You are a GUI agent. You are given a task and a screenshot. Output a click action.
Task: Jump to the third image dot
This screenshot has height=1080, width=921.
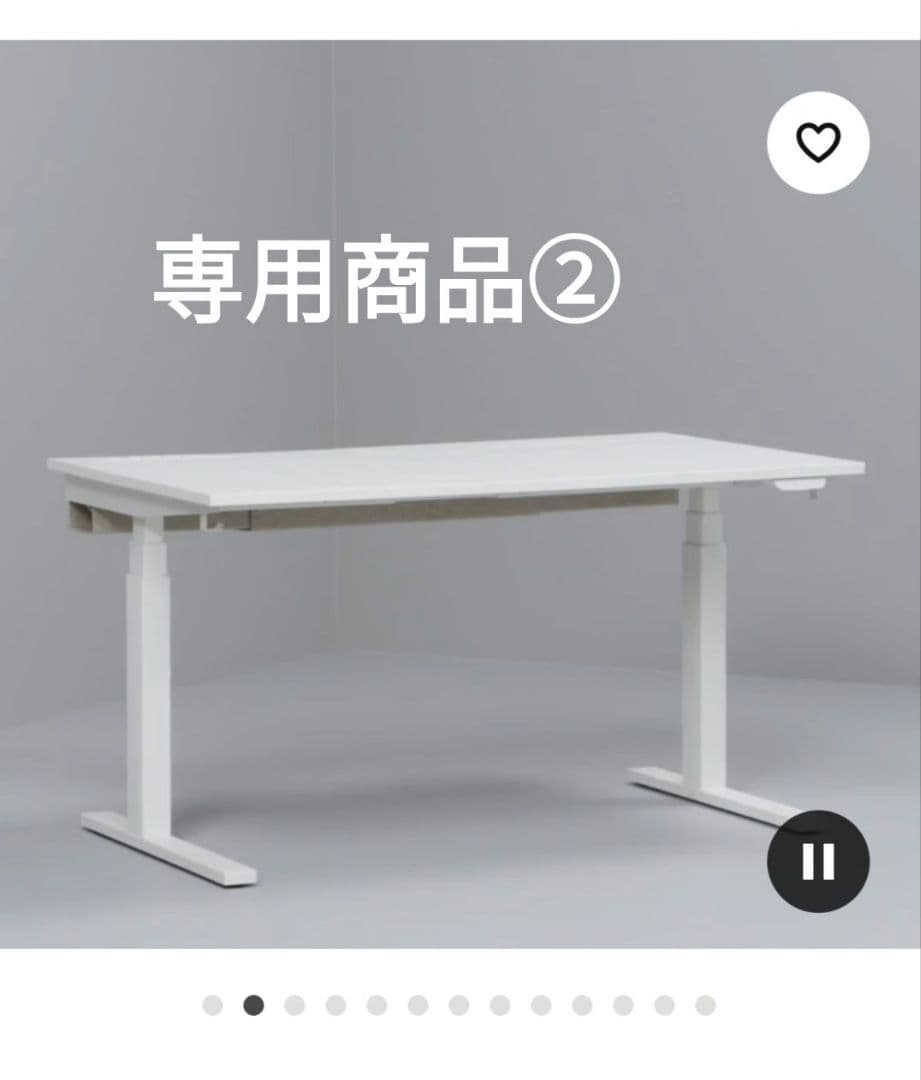tap(294, 1002)
